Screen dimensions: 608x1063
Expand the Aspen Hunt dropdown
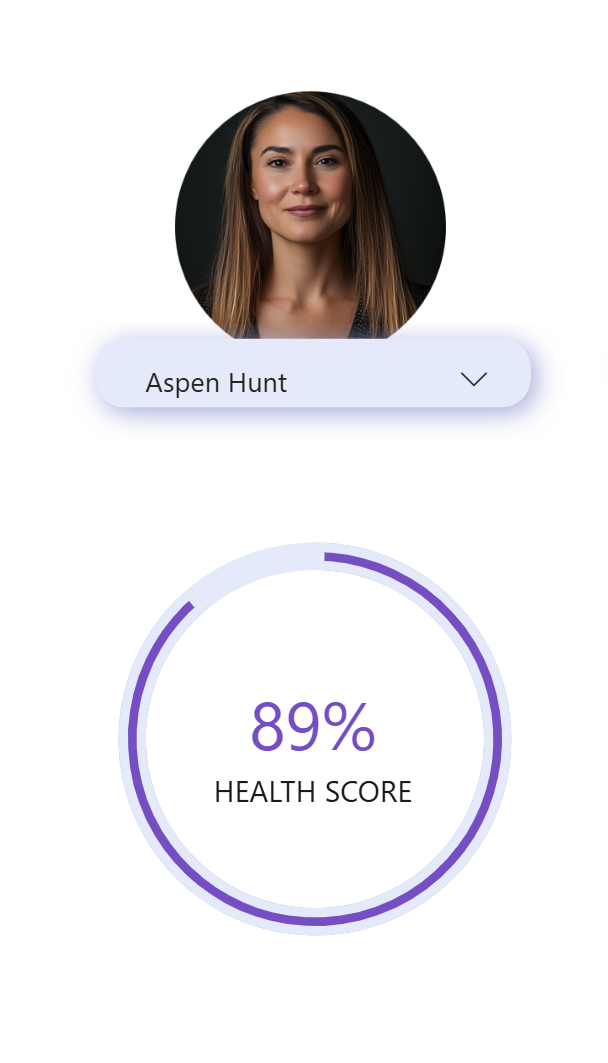473,379
